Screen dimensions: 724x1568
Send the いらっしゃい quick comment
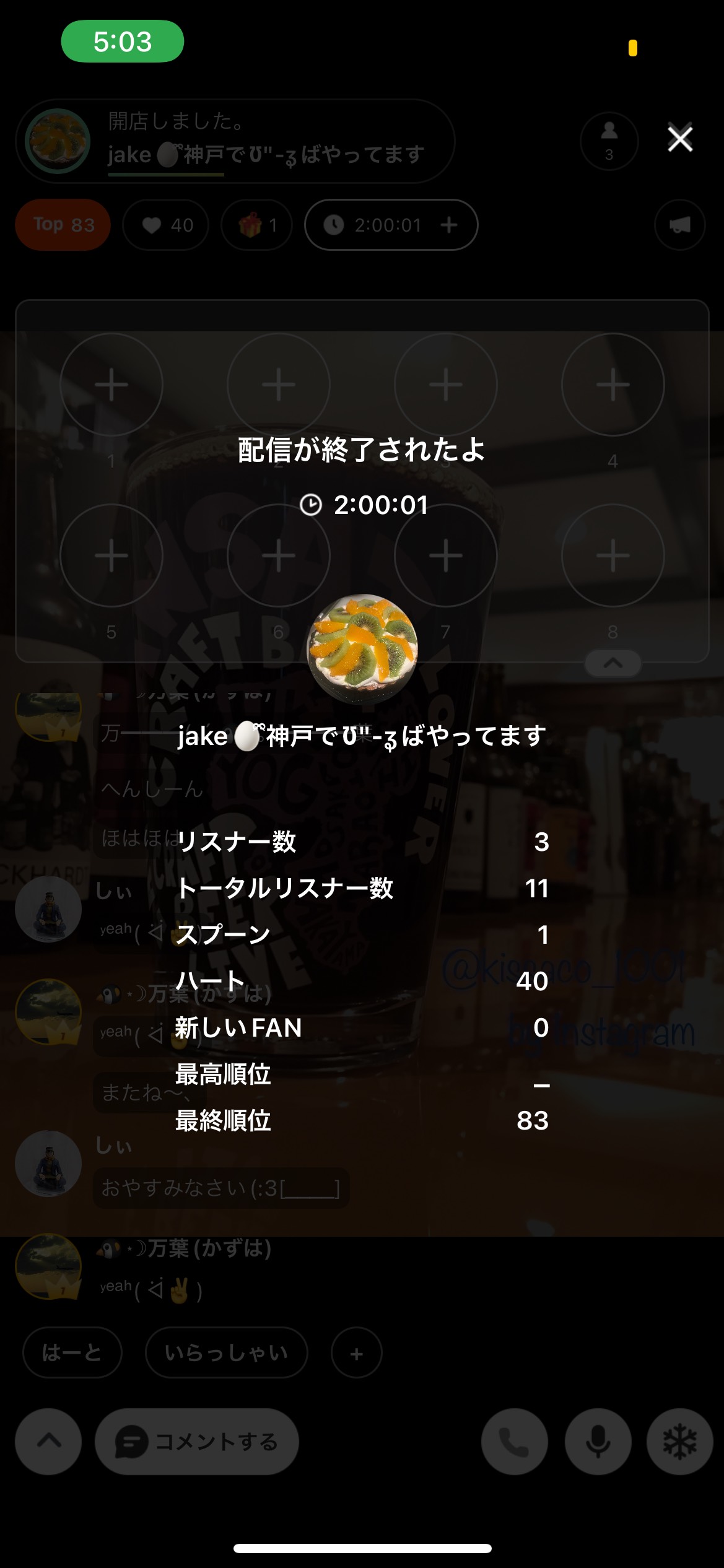(x=227, y=1353)
